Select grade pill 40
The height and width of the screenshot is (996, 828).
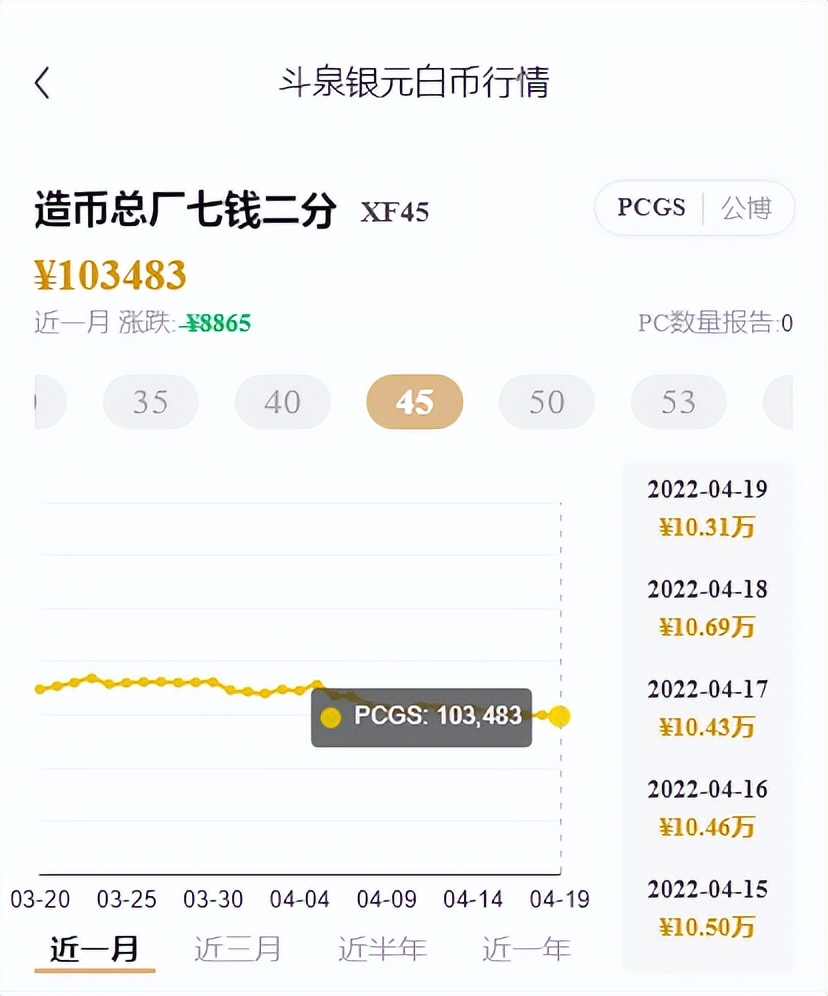282,402
